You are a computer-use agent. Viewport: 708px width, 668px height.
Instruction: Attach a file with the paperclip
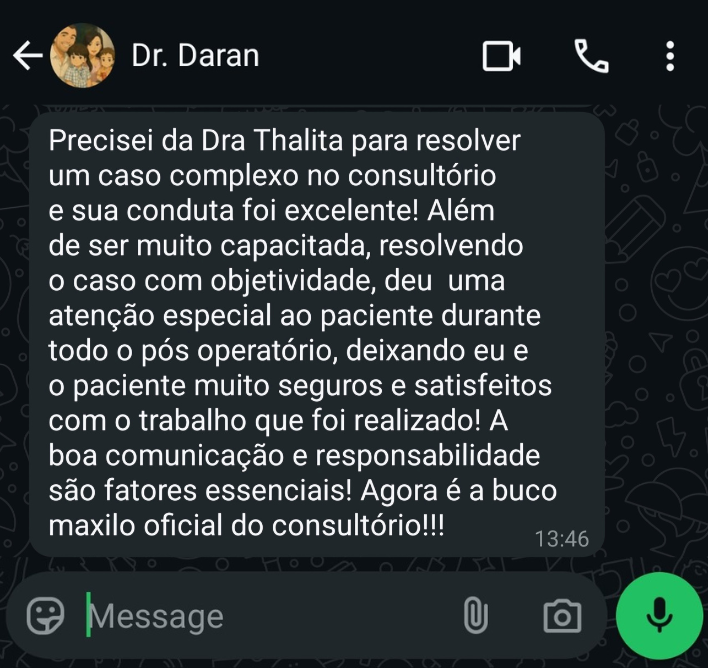click(x=476, y=616)
